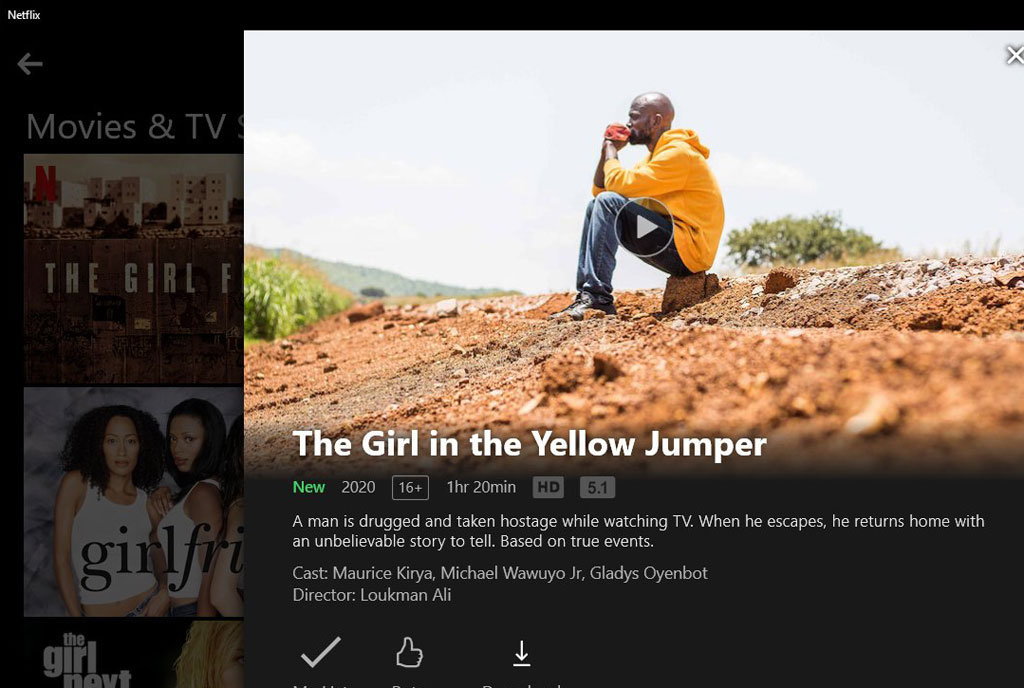Play The Girl in the Yellow Jumper

click(644, 227)
